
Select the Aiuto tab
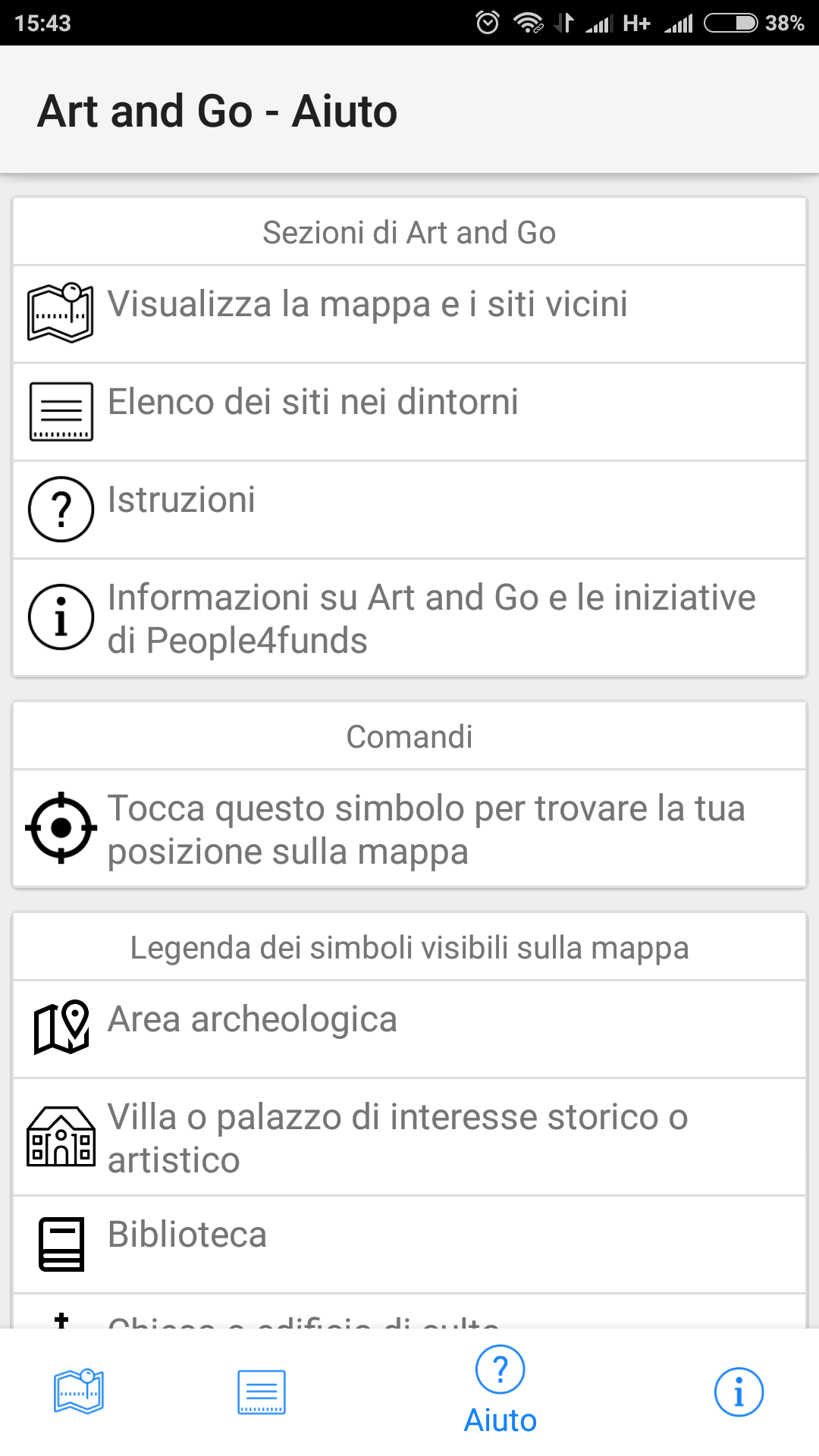pyautogui.click(x=500, y=1392)
